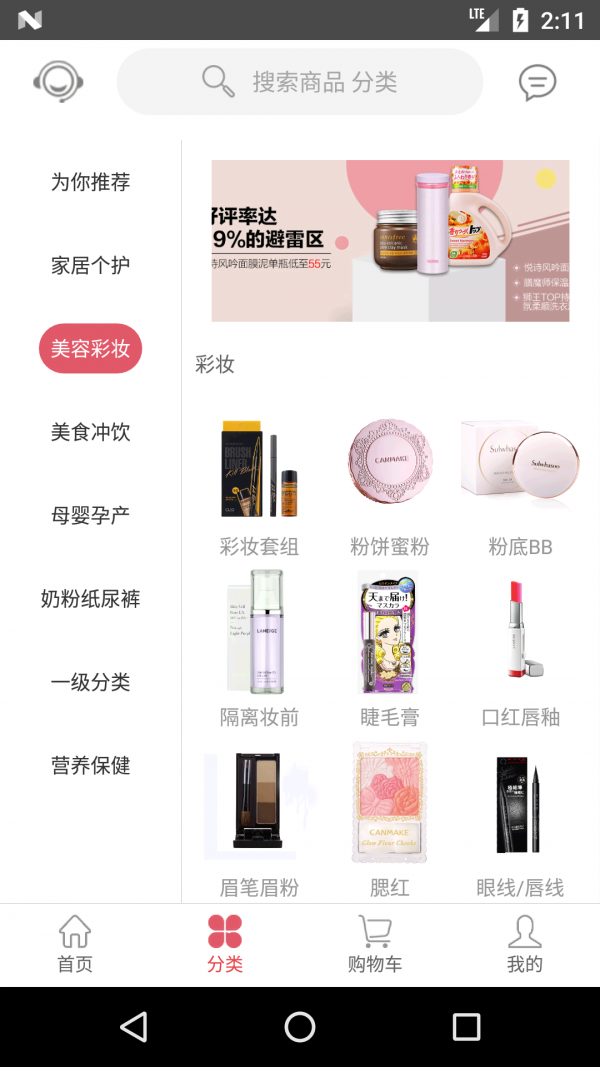Open the messages chat bubble icon
This screenshot has width=600, height=1067.
click(x=537, y=82)
